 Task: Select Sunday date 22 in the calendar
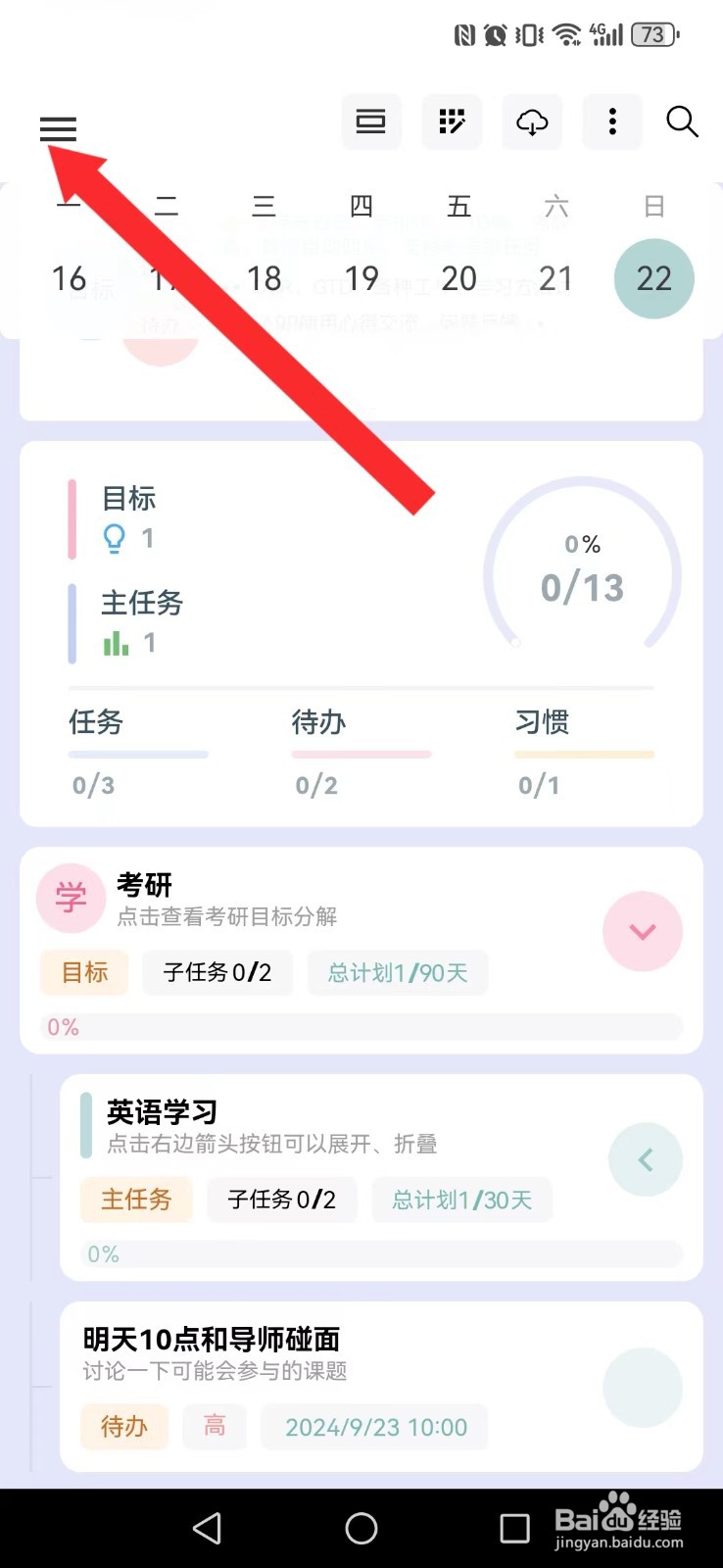[653, 278]
